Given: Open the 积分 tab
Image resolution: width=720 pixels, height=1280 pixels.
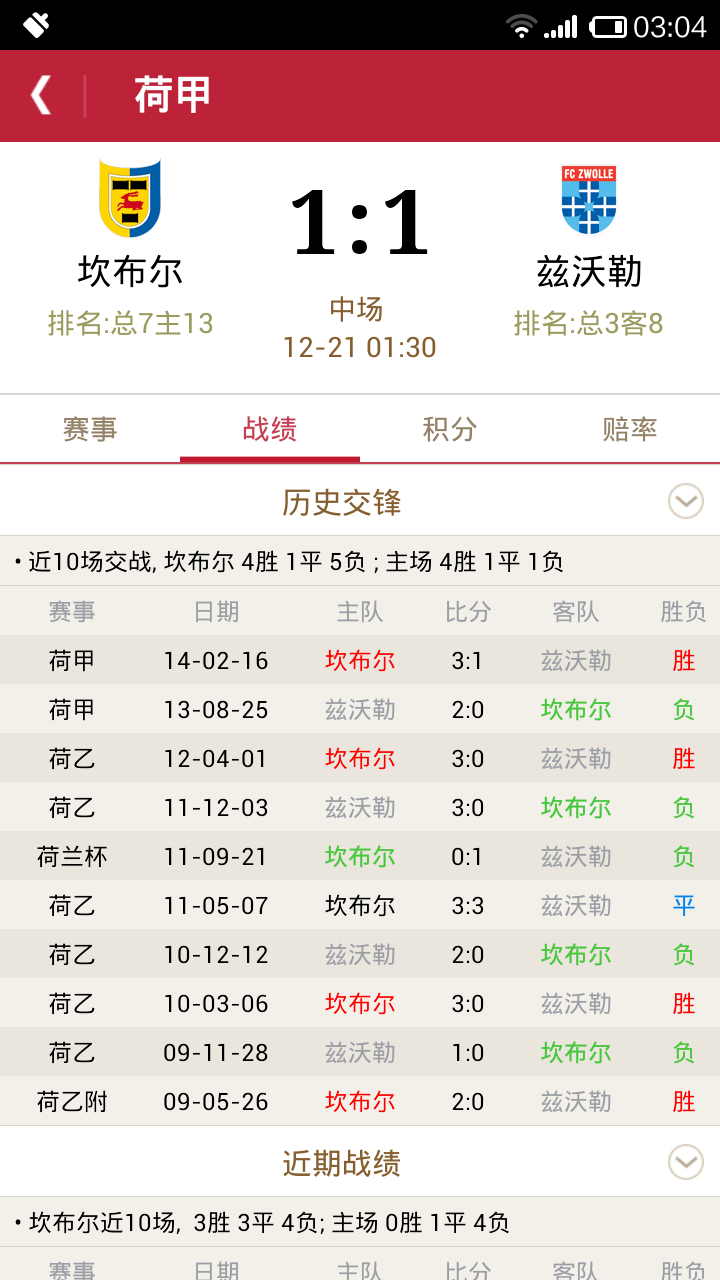Looking at the screenshot, I should 450,429.
